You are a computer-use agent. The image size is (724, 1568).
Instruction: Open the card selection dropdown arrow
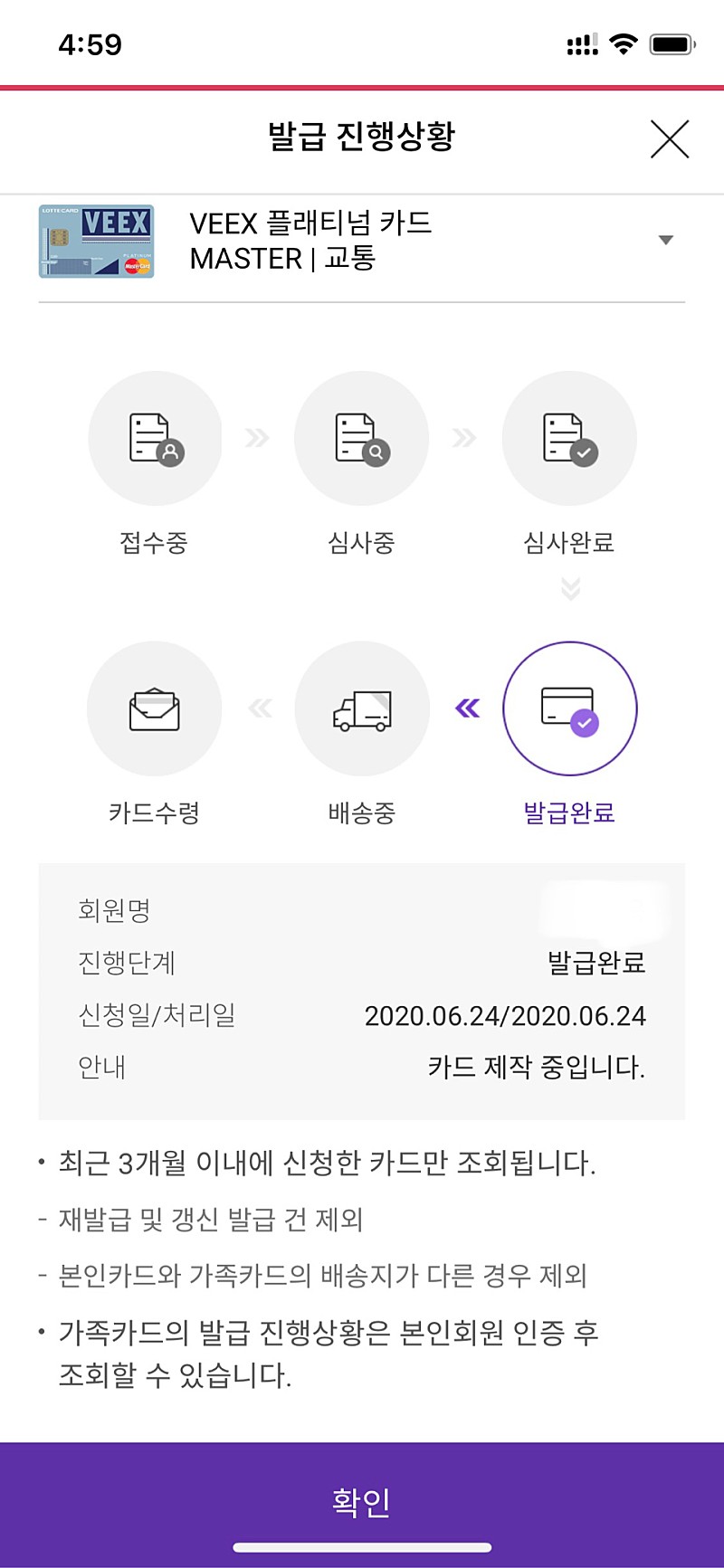665,239
